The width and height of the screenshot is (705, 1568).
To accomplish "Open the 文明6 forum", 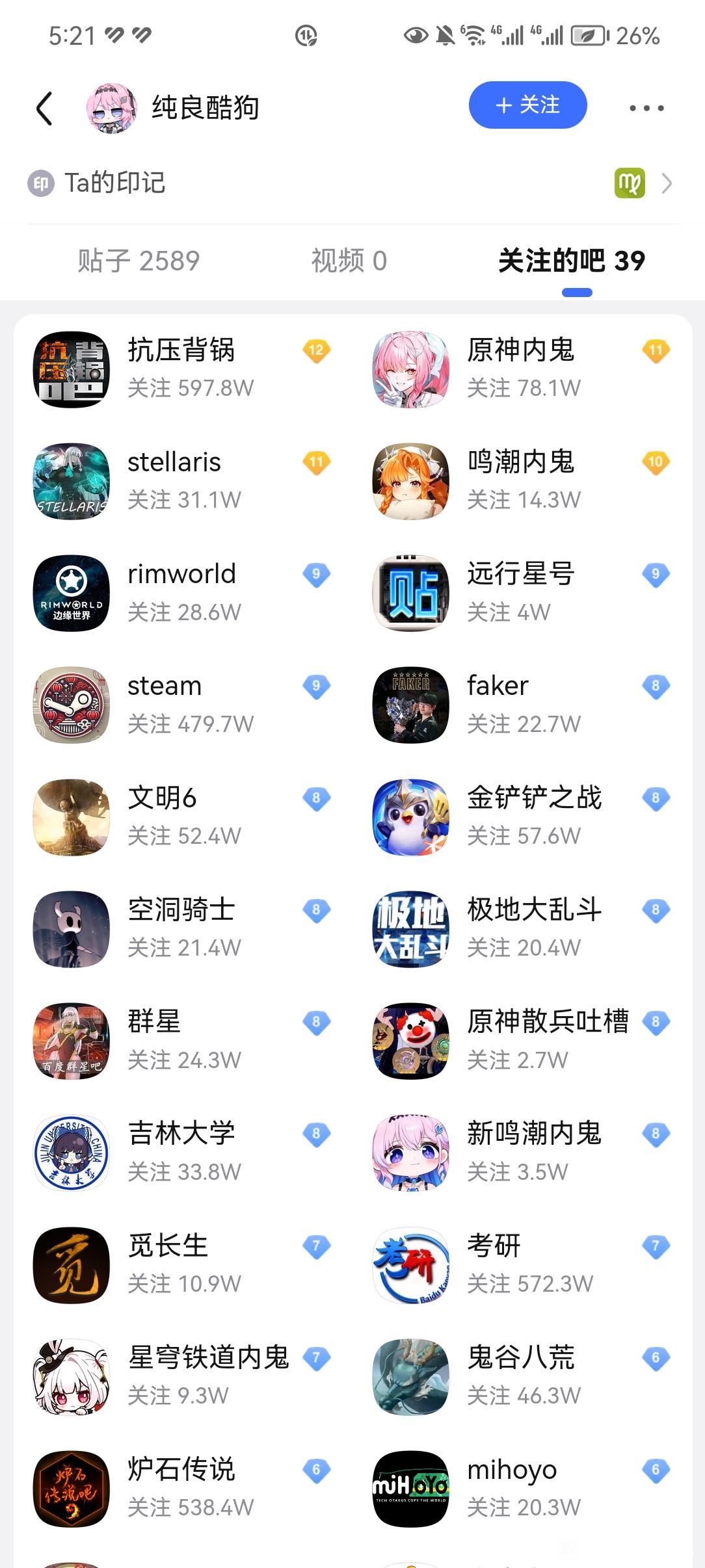I will pos(182,817).
